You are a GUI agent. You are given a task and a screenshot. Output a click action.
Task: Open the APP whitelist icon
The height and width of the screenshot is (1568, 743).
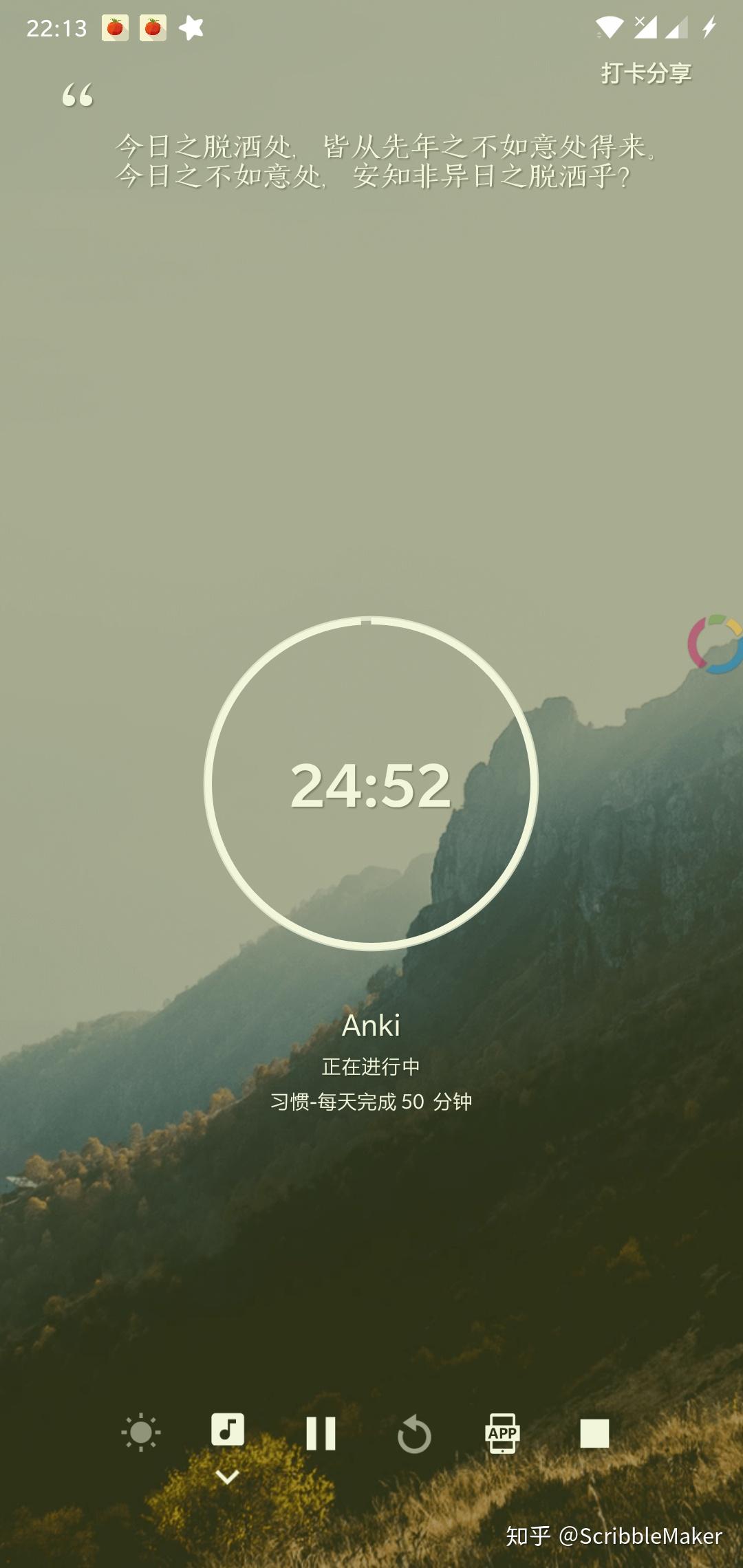tap(502, 1433)
